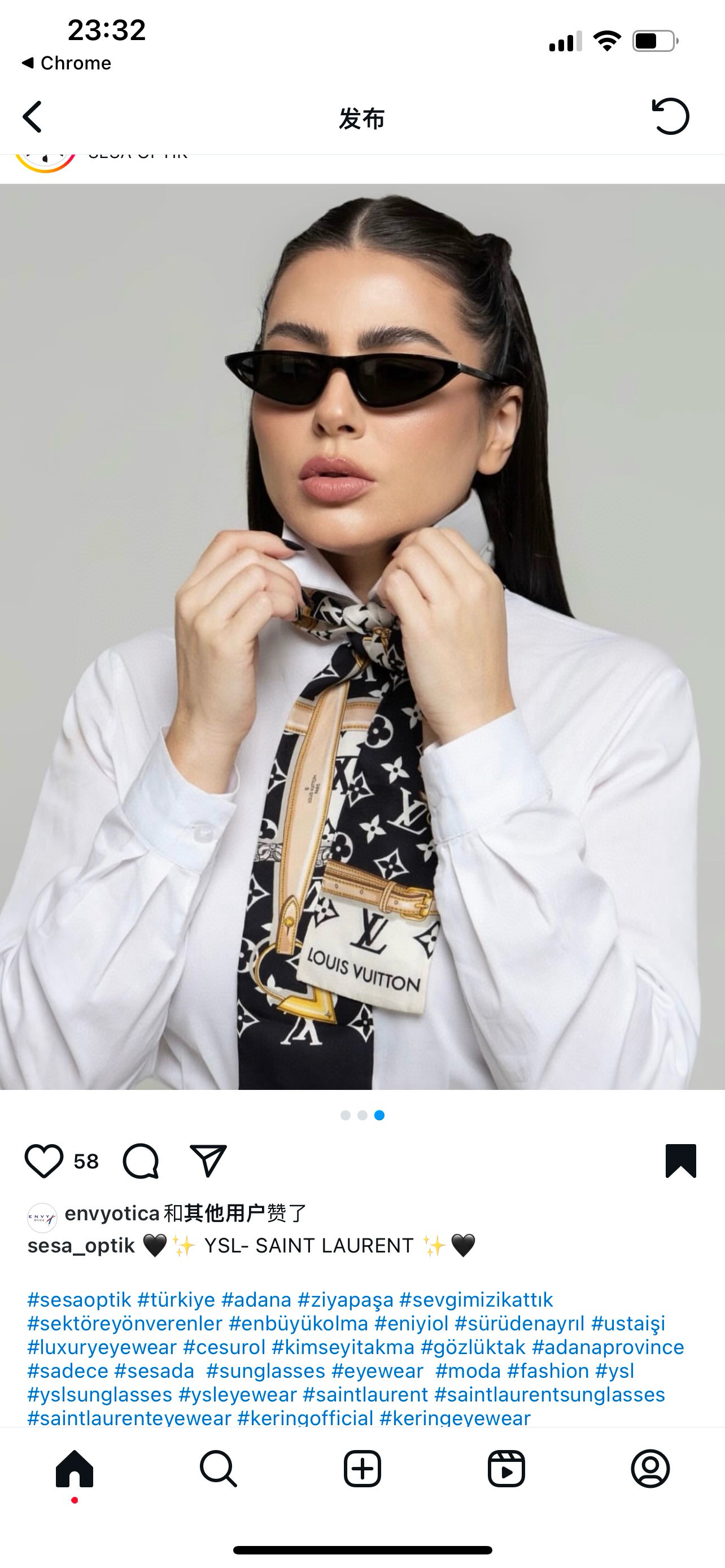This screenshot has height=1568, width=725.
Task: Switch to the Reels tab
Action: pos(506,1469)
